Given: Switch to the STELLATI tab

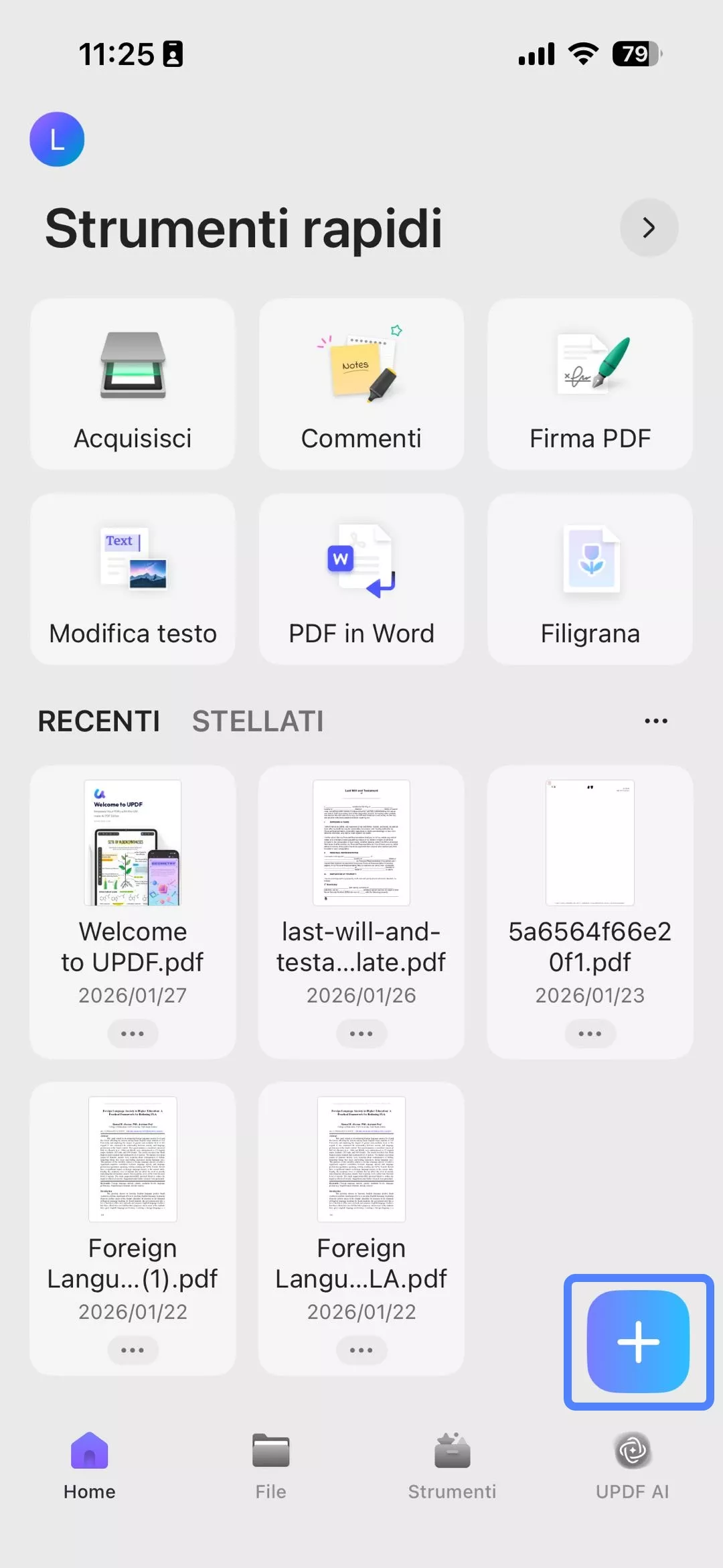Looking at the screenshot, I should pos(258,721).
